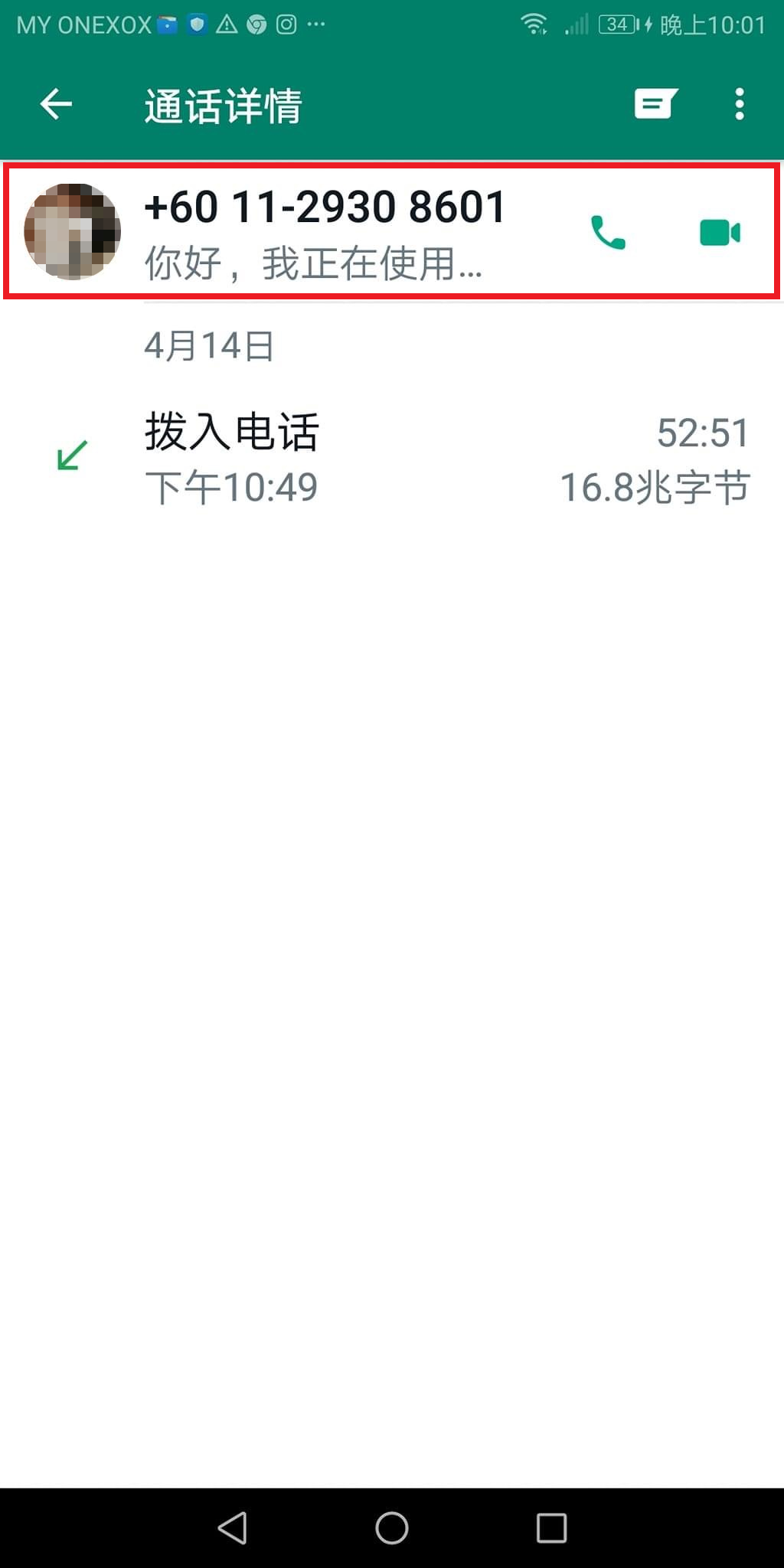
Task: Open the overflow menu
Action: [739, 104]
